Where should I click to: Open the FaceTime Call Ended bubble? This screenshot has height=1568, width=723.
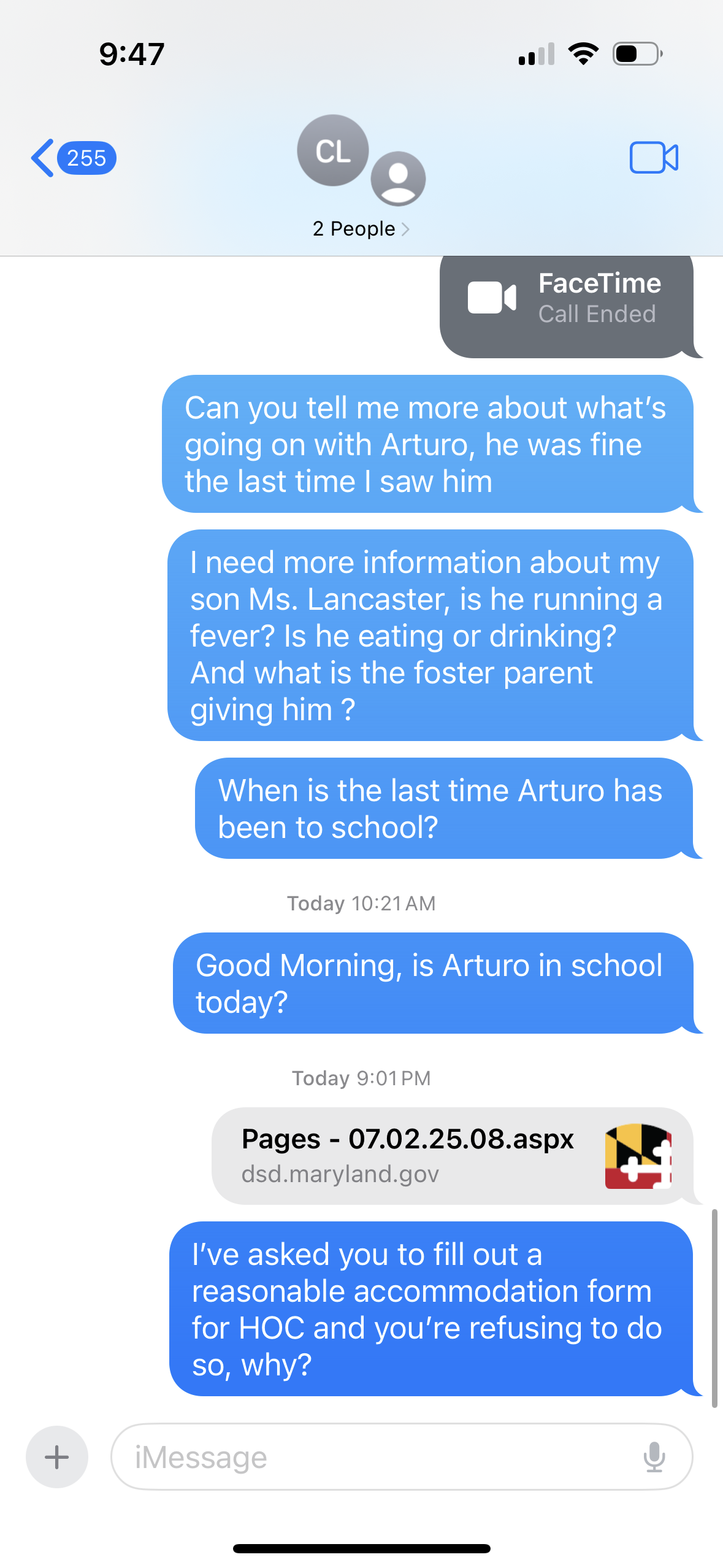pyautogui.click(x=567, y=306)
